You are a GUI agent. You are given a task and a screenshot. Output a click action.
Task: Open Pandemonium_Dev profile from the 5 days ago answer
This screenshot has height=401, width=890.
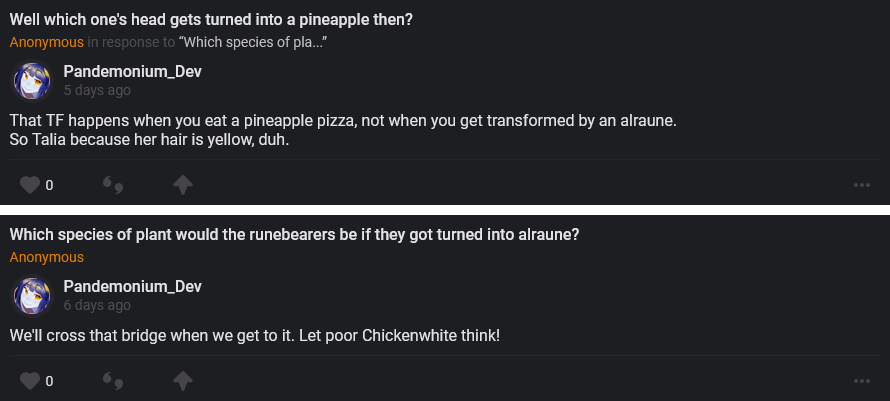(132, 71)
